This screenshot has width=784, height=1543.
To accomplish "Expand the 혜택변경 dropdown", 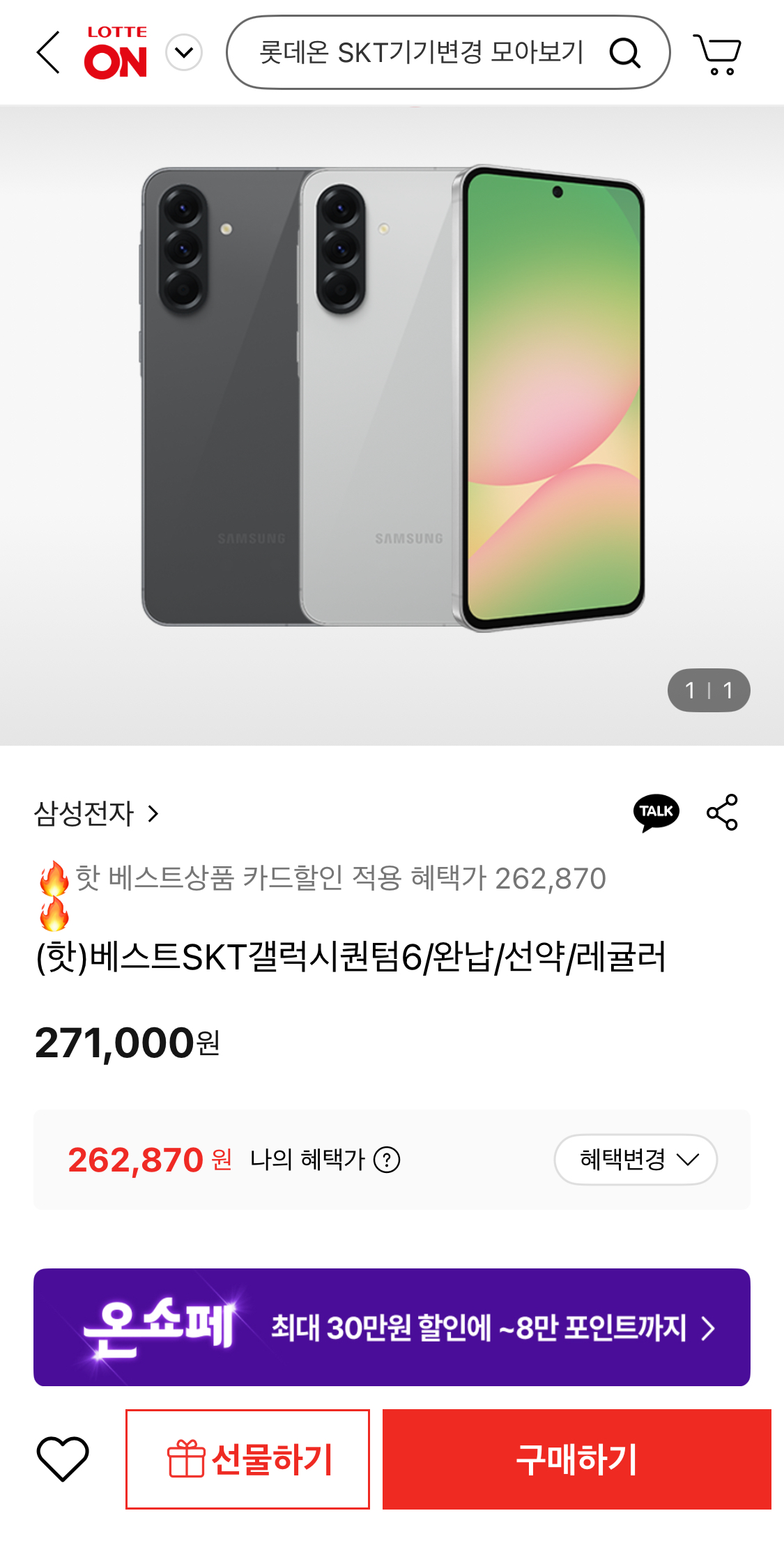I will 636,1160.
